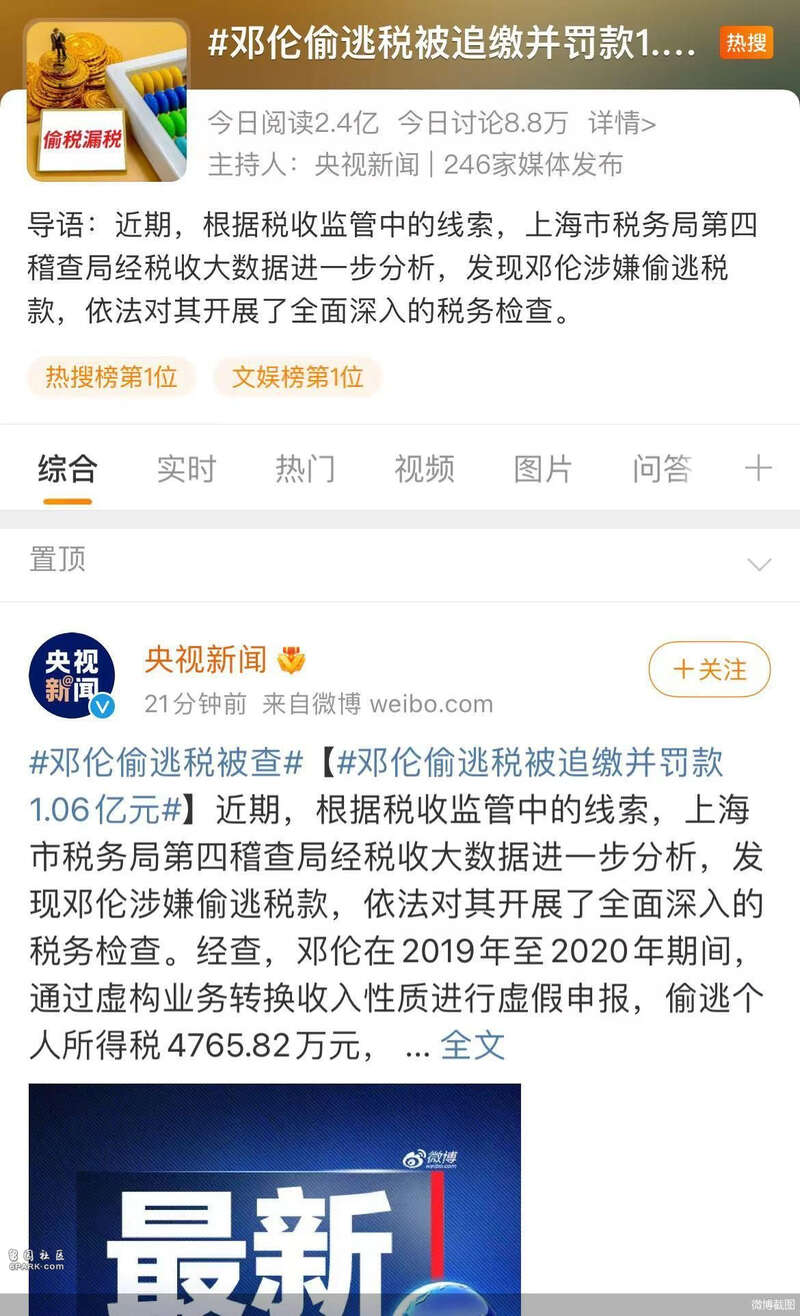Switch to the 问答 tab

[x=661, y=468]
